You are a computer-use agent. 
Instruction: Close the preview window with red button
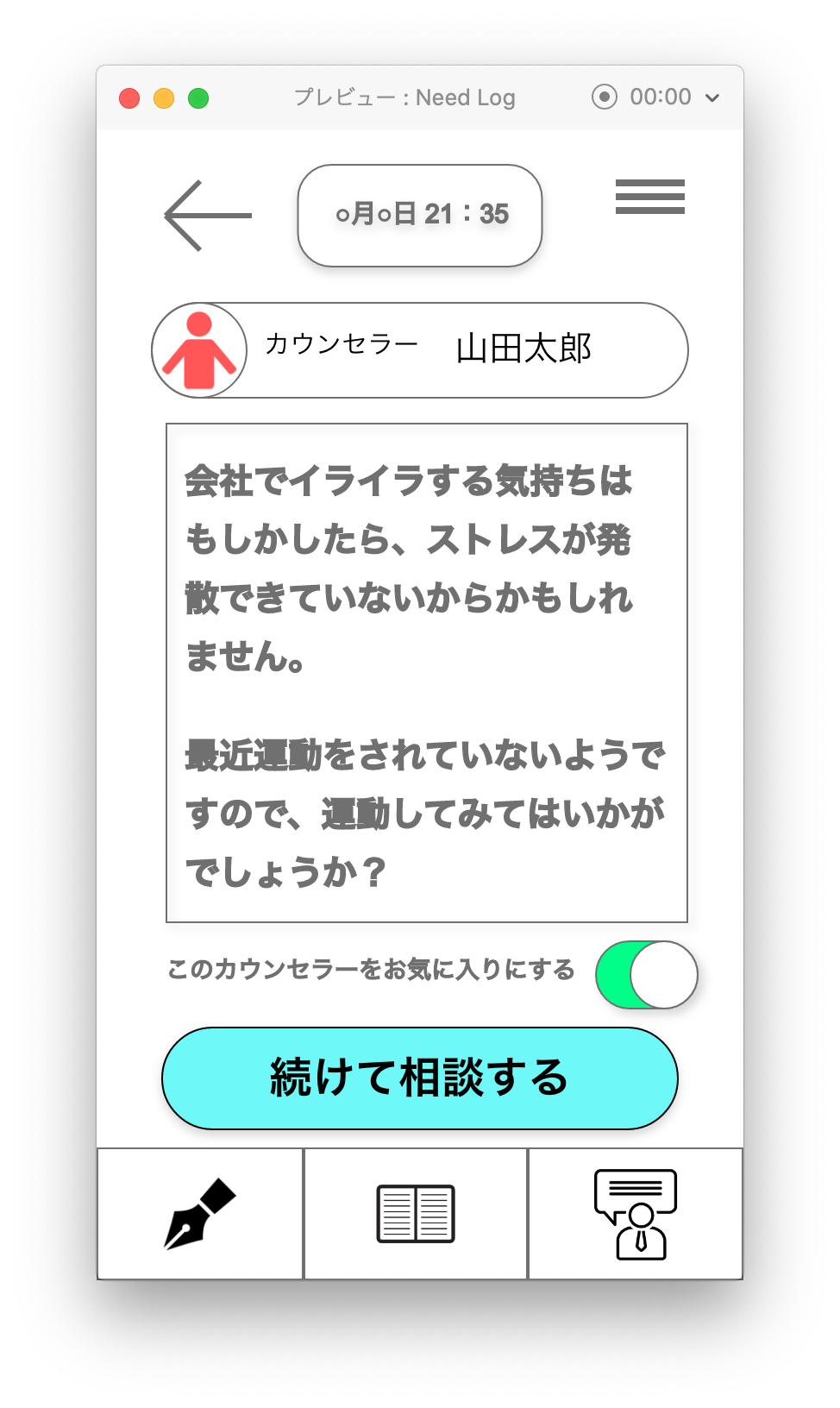coord(129,98)
